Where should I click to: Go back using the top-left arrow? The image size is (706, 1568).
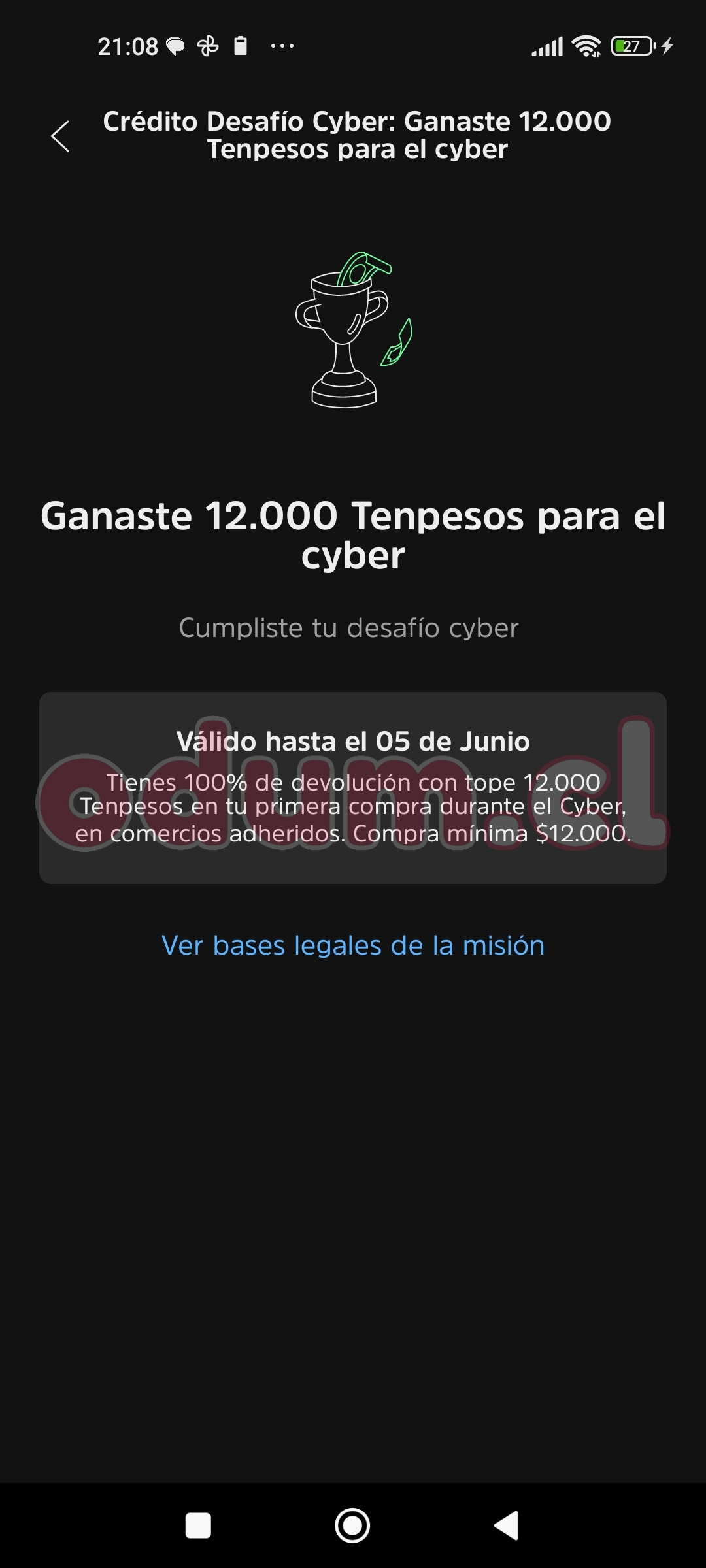click(x=60, y=136)
